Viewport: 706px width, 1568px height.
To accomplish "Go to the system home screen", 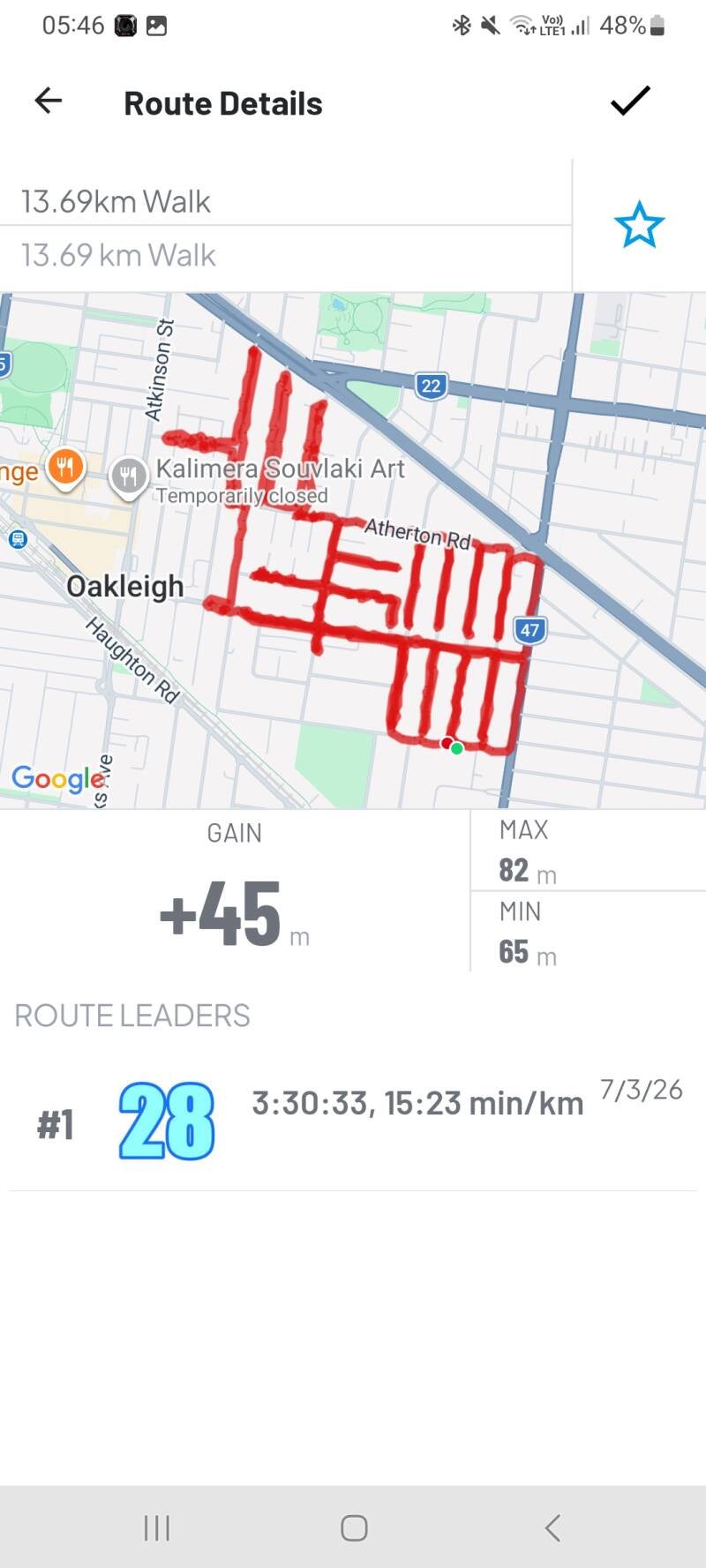I will (x=353, y=1527).
